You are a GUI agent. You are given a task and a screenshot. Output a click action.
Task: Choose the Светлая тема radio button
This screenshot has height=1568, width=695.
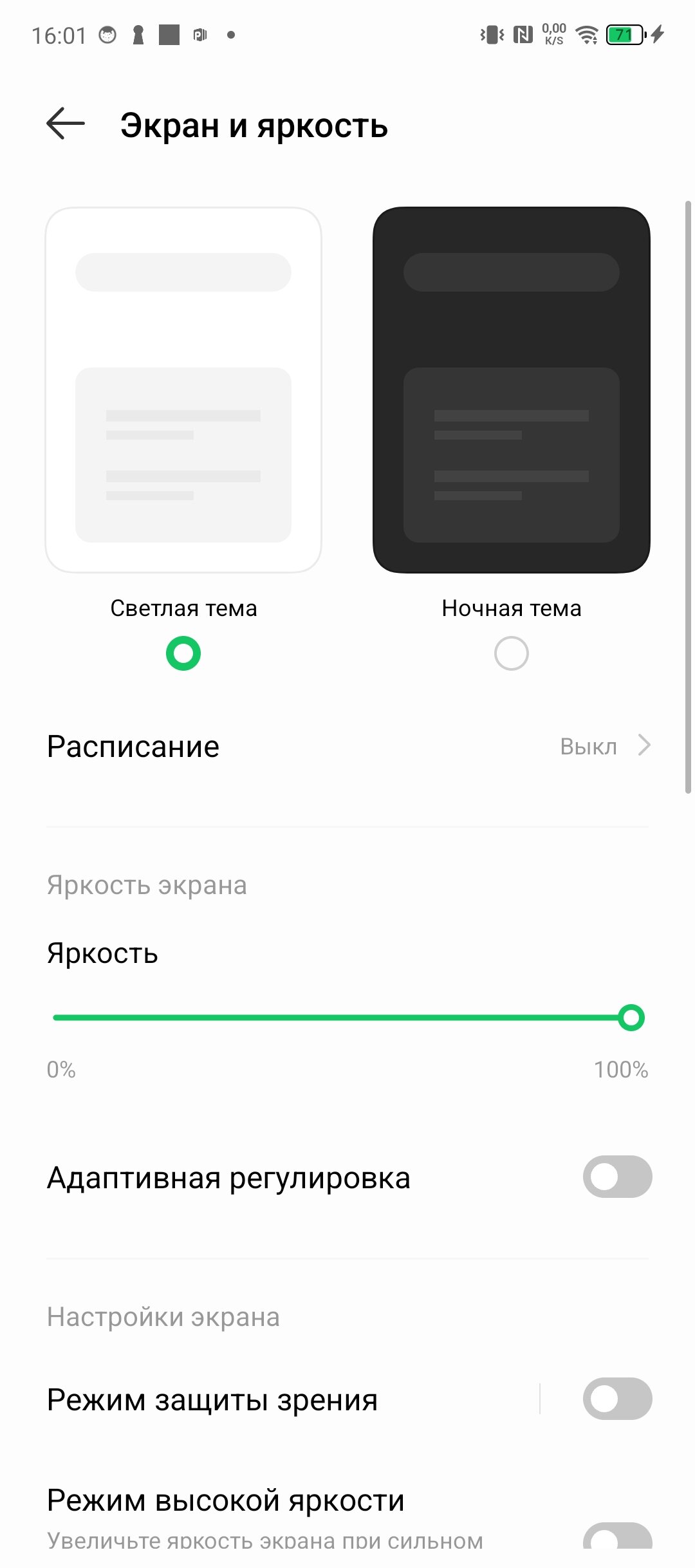tap(183, 653)
